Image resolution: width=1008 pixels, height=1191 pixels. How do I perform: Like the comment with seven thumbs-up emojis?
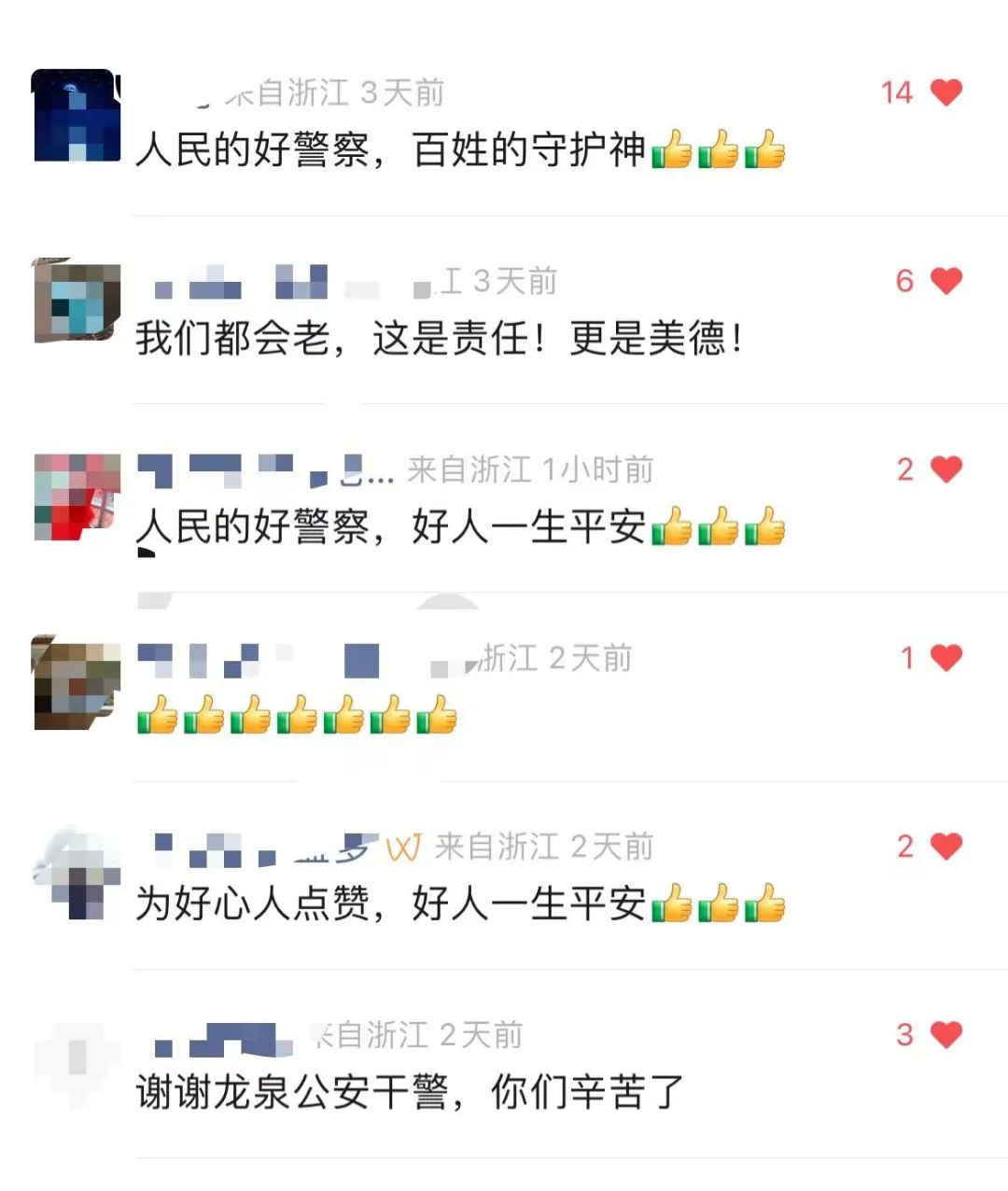(x=945, y=658)
